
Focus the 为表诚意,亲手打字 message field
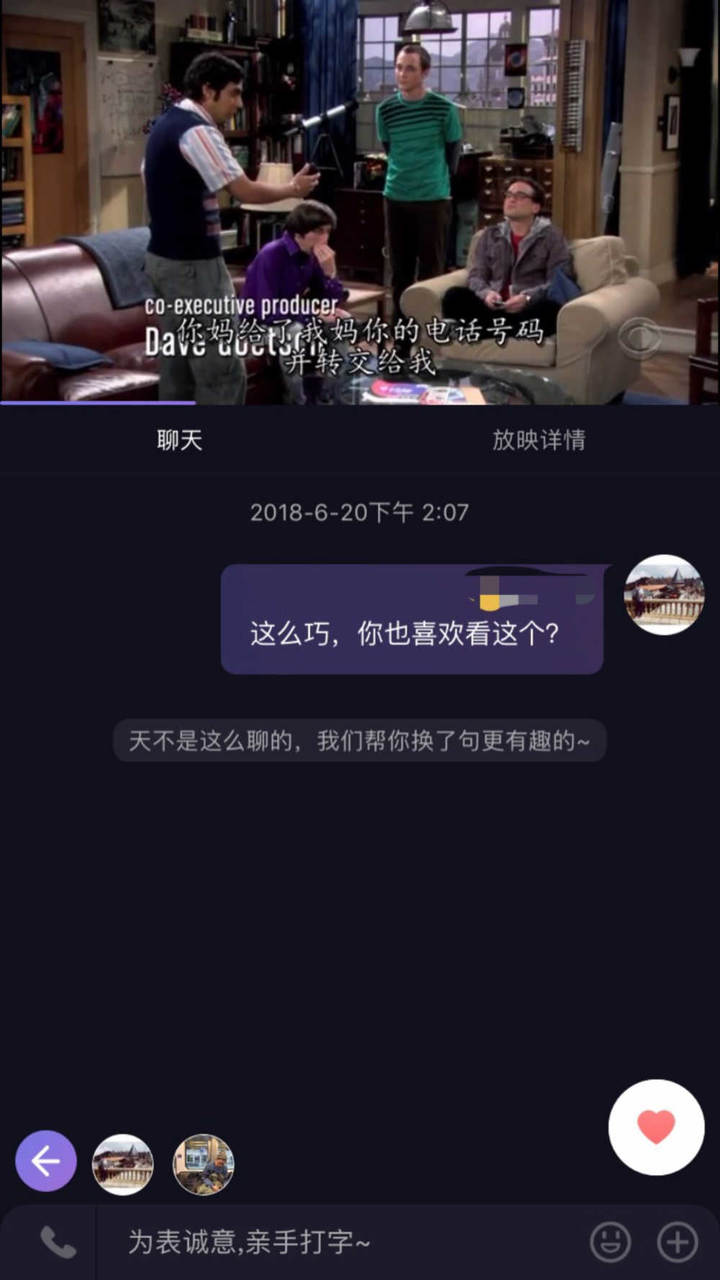coord(340,1243)
